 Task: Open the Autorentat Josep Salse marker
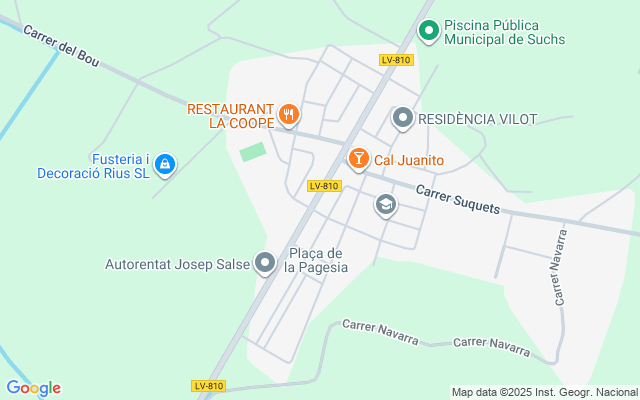click(265, 264)
